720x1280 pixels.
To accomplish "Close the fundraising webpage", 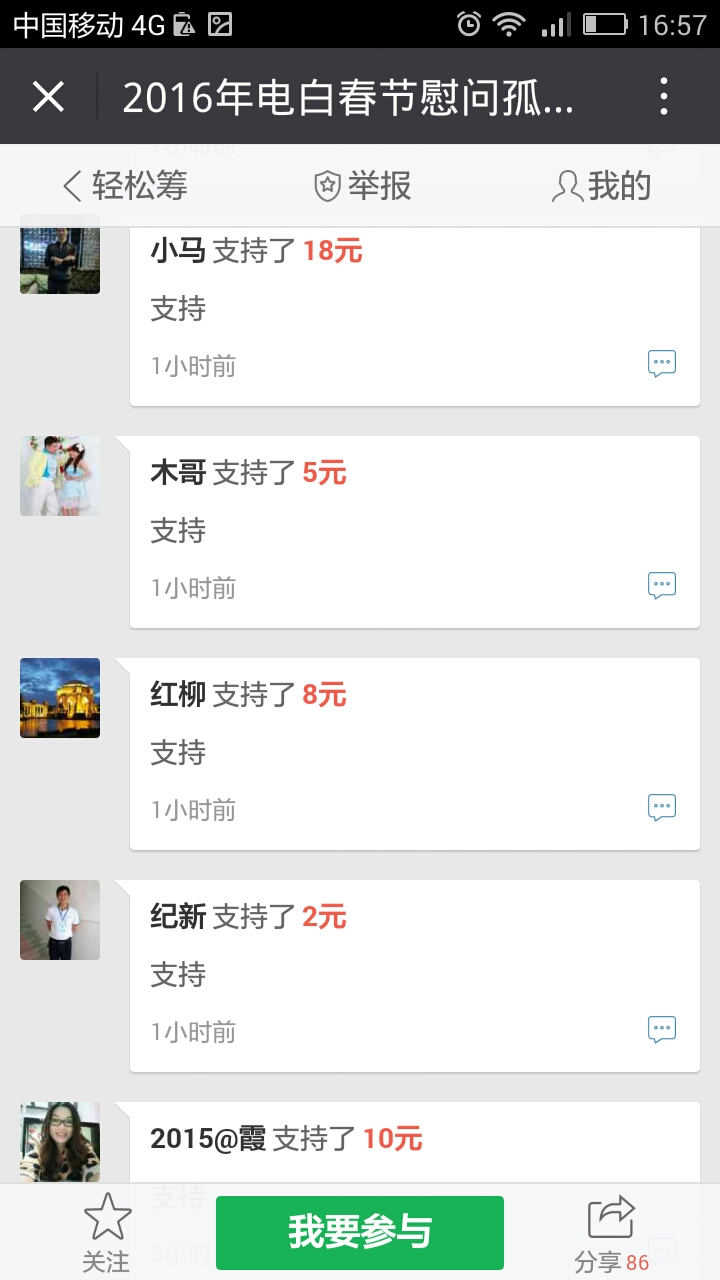I will (48, 97).
